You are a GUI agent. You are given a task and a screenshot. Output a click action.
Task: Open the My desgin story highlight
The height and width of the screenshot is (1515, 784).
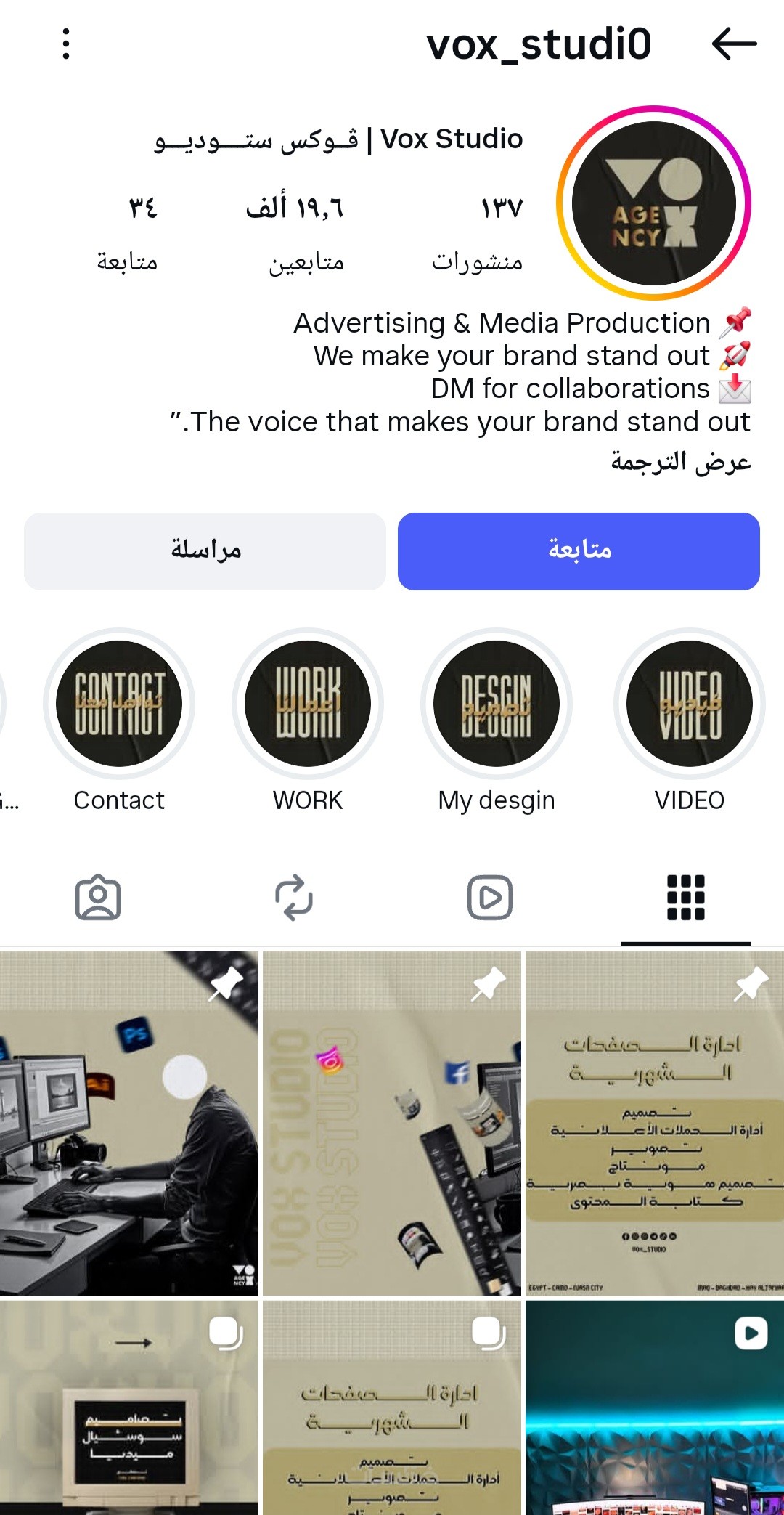point(497,704)
